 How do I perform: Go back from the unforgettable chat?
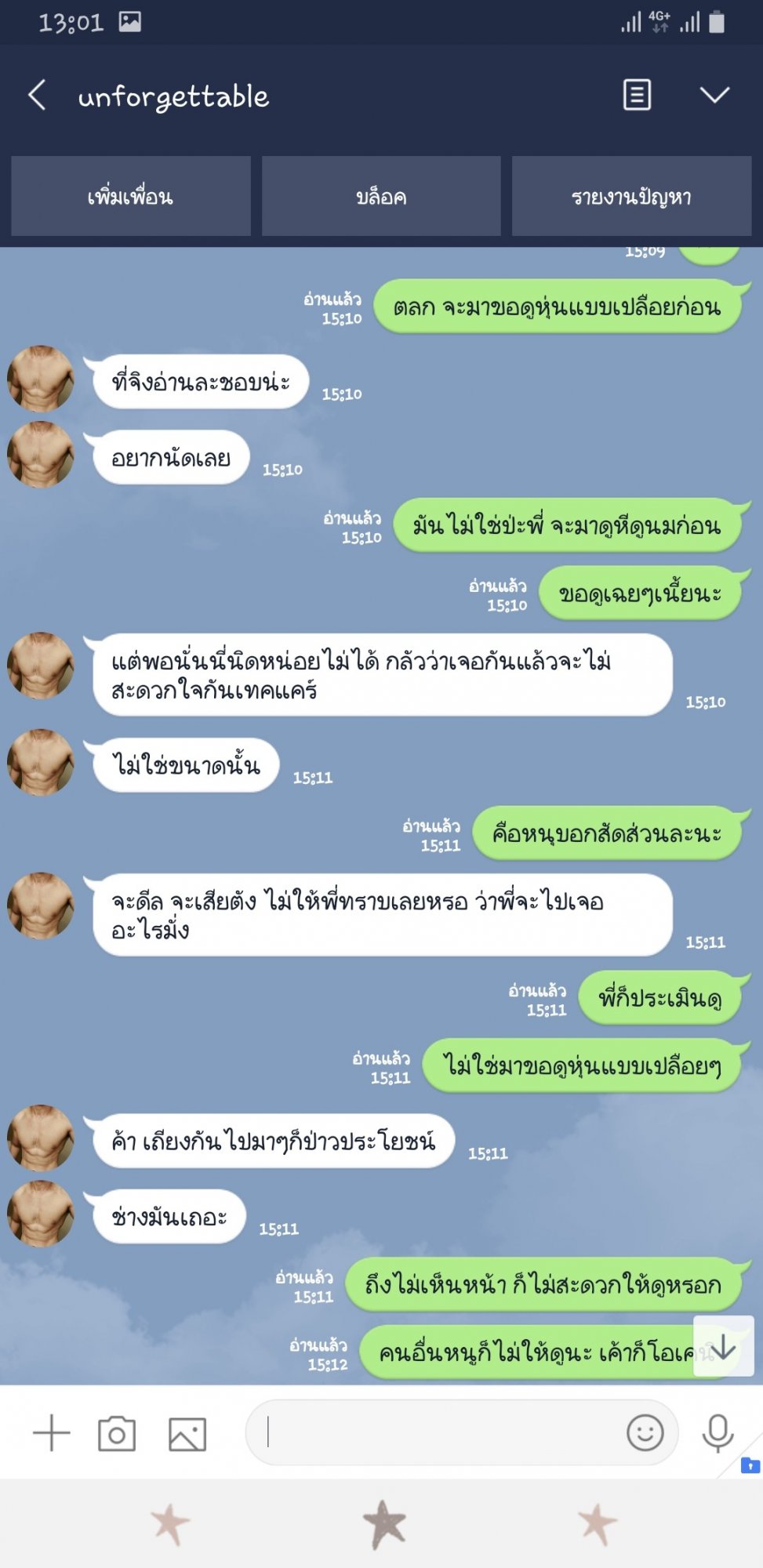coord(37,96)
